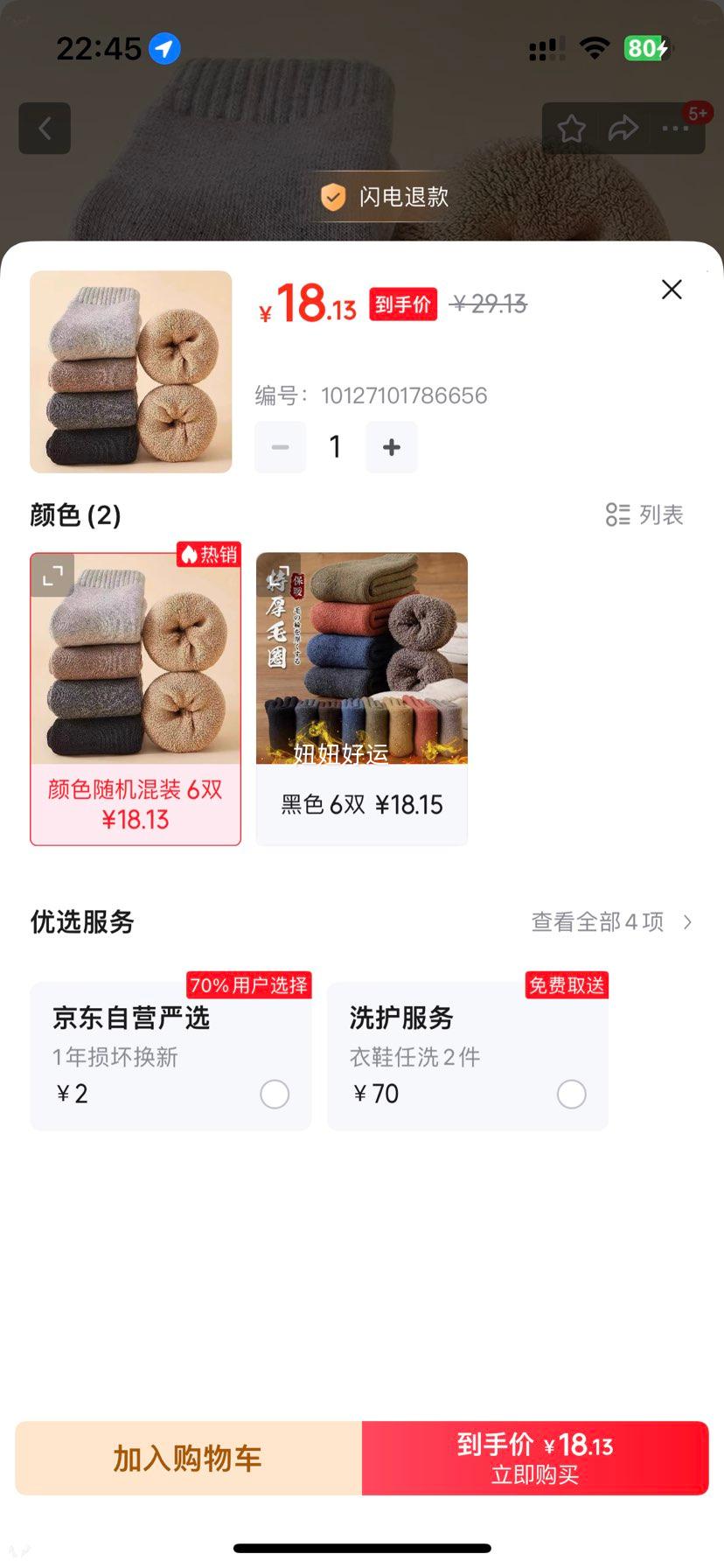Tap 立即购买 to buy now at ¥18.13
Image resolution: width=724 pixels, height=1568 pixels.
tap(534, 1457)
